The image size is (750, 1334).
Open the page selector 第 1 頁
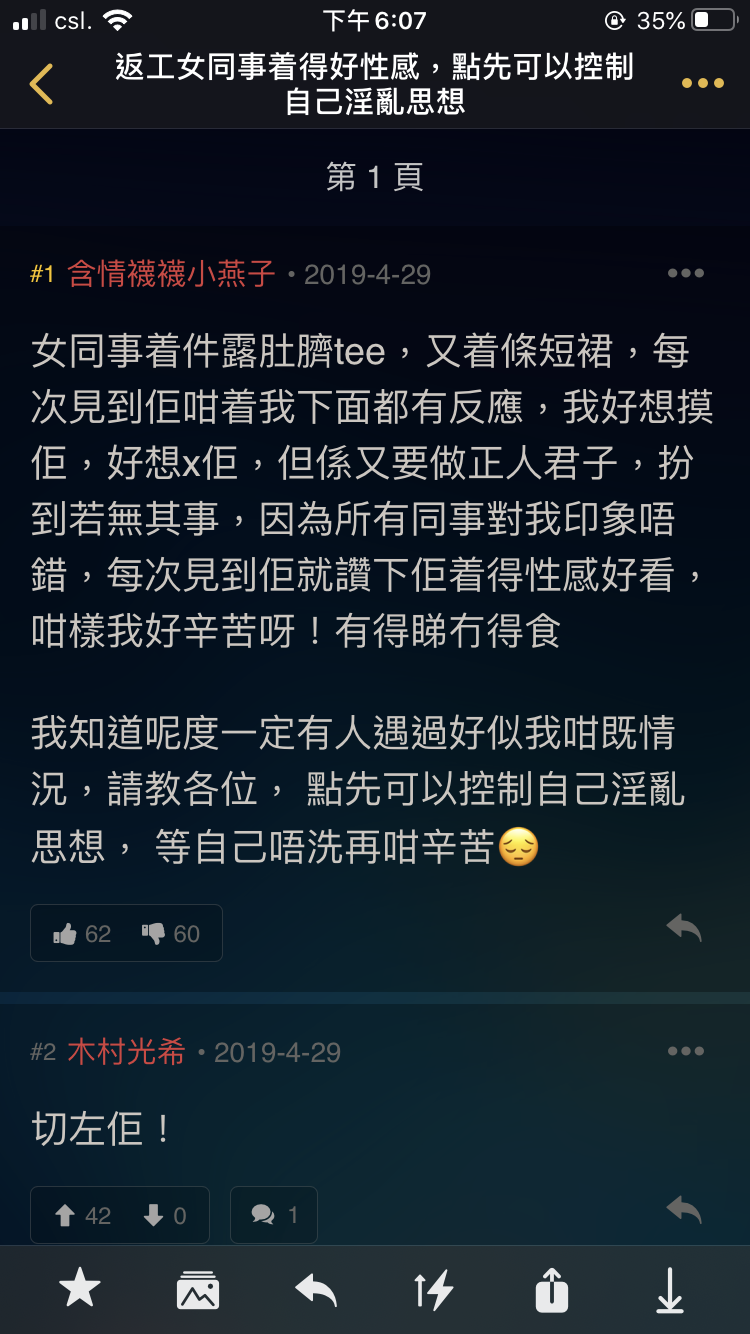[375, 177]
